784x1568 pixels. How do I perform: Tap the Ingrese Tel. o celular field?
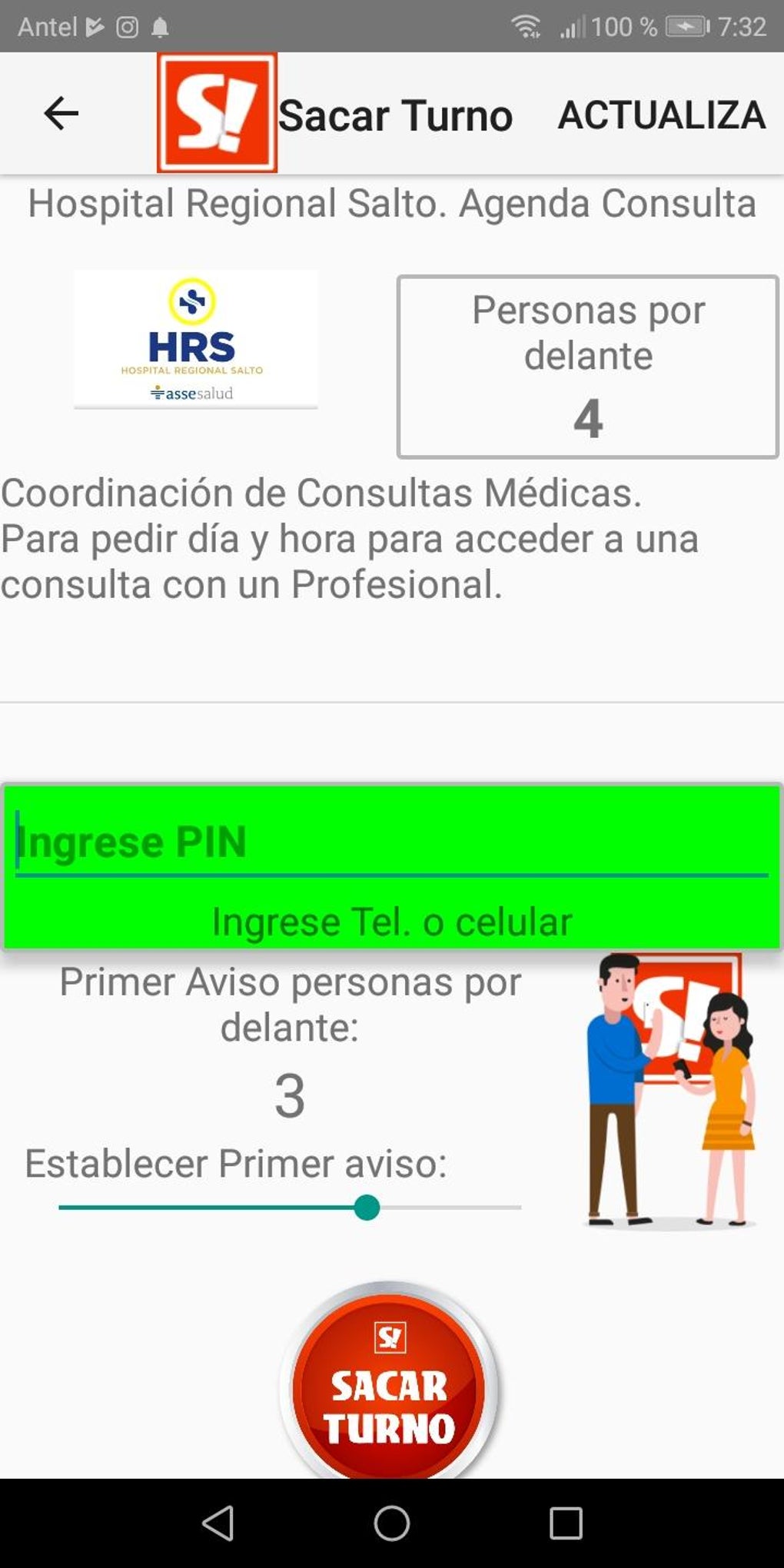click(x=392, y=922)
